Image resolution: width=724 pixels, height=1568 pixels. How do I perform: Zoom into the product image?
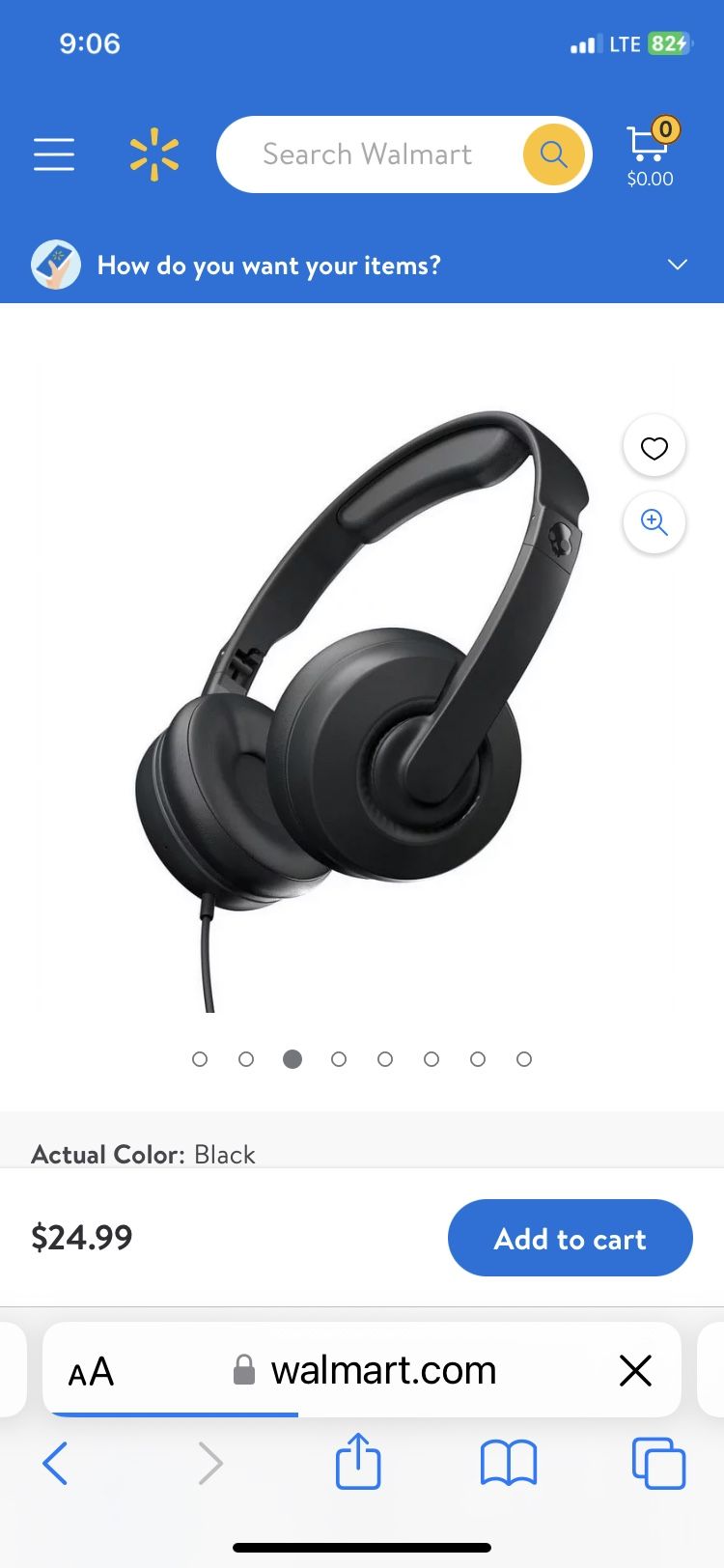point(654,522)
